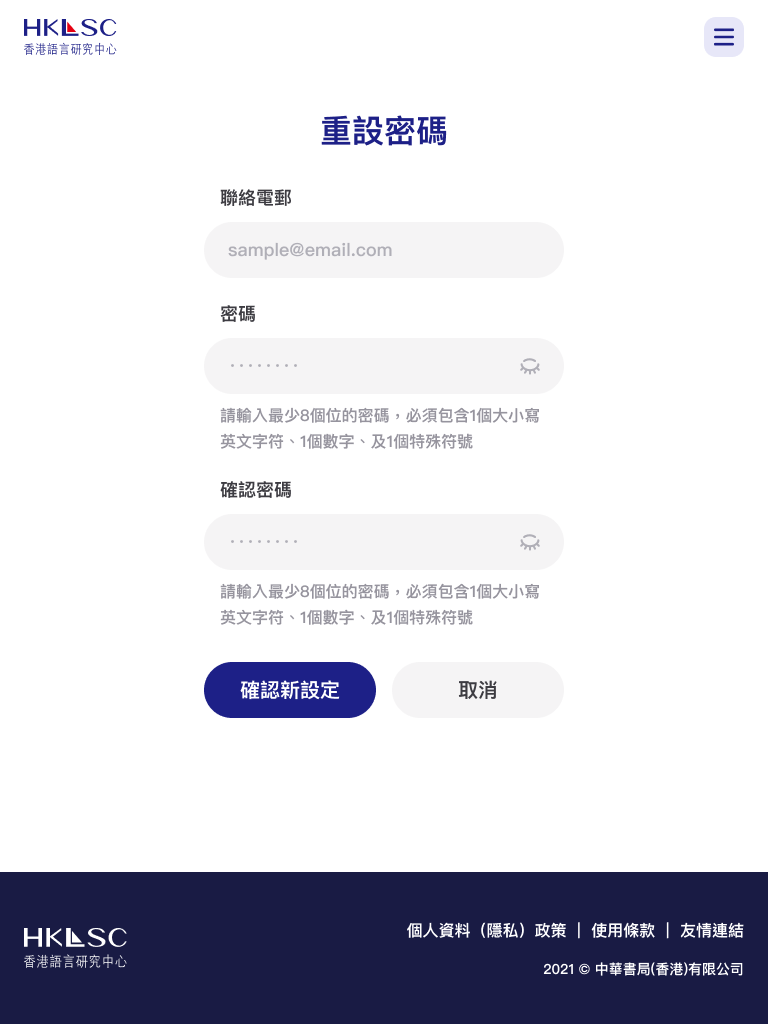
Task: Focus the 密碼 password field
Action: pos(360,366)
